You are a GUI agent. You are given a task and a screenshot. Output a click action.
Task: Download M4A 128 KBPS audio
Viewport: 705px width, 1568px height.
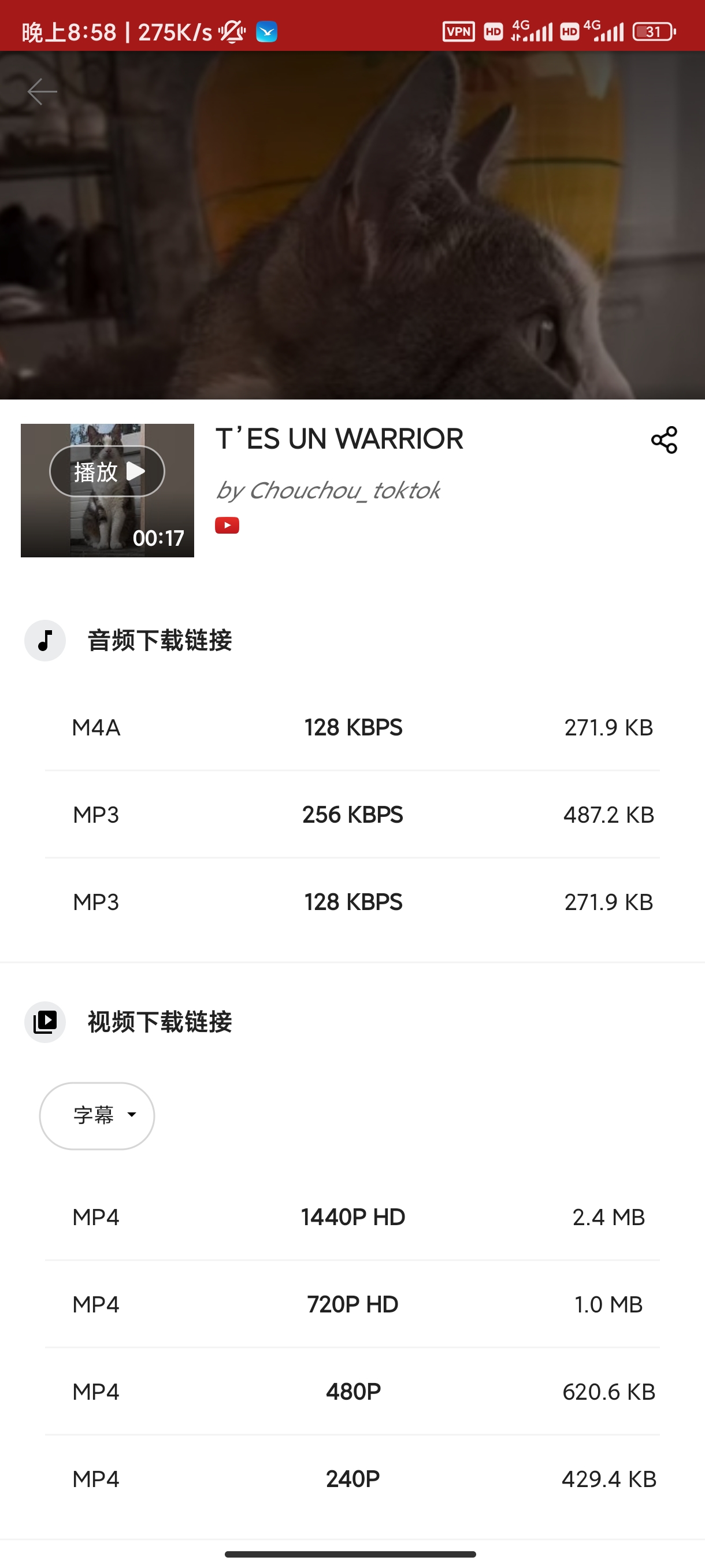353,727
